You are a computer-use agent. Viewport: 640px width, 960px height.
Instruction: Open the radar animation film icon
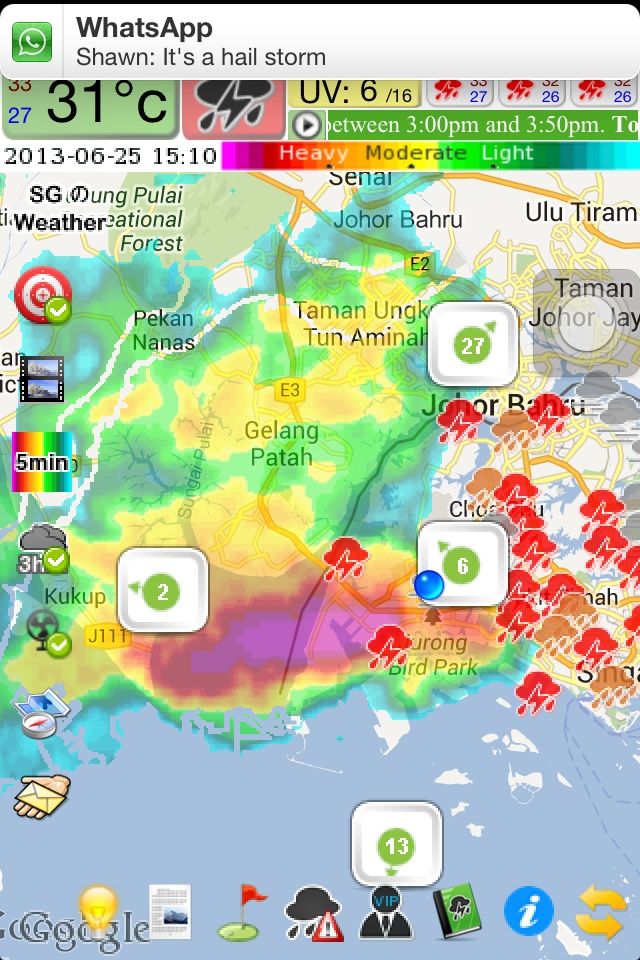pyautogui.click(x=42, y=379)
